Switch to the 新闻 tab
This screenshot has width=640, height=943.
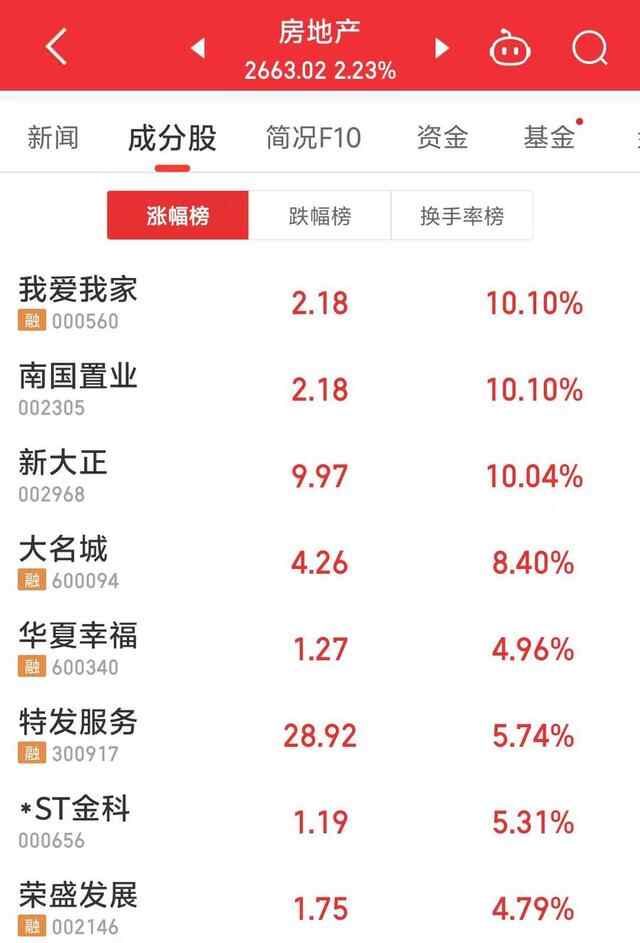[52, 138]
